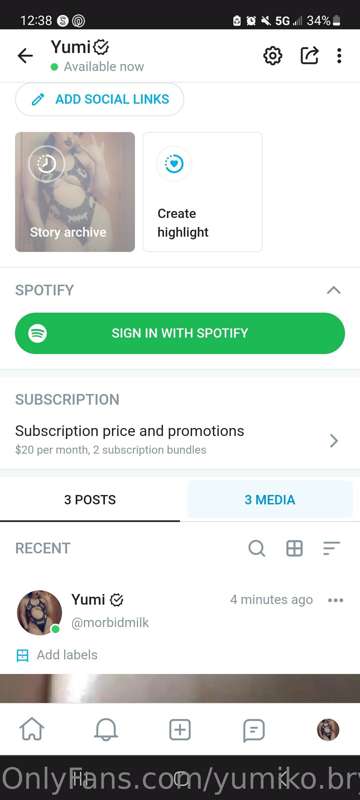Tap Add Social Links
This screenshot has height=800, width=360.
pyautogui.click(x=99, y=99)
